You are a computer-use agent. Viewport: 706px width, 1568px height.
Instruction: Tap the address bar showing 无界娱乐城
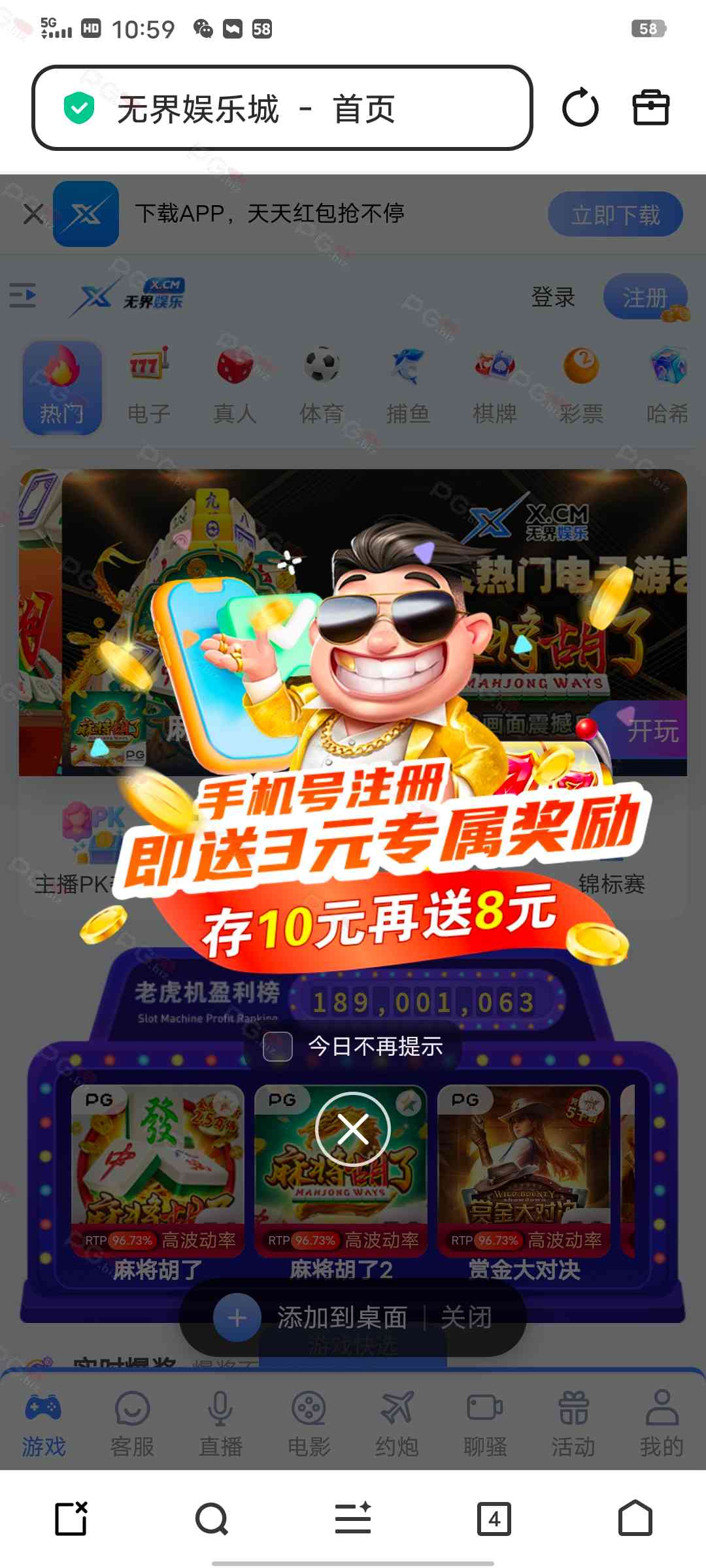tap(281, 108)
